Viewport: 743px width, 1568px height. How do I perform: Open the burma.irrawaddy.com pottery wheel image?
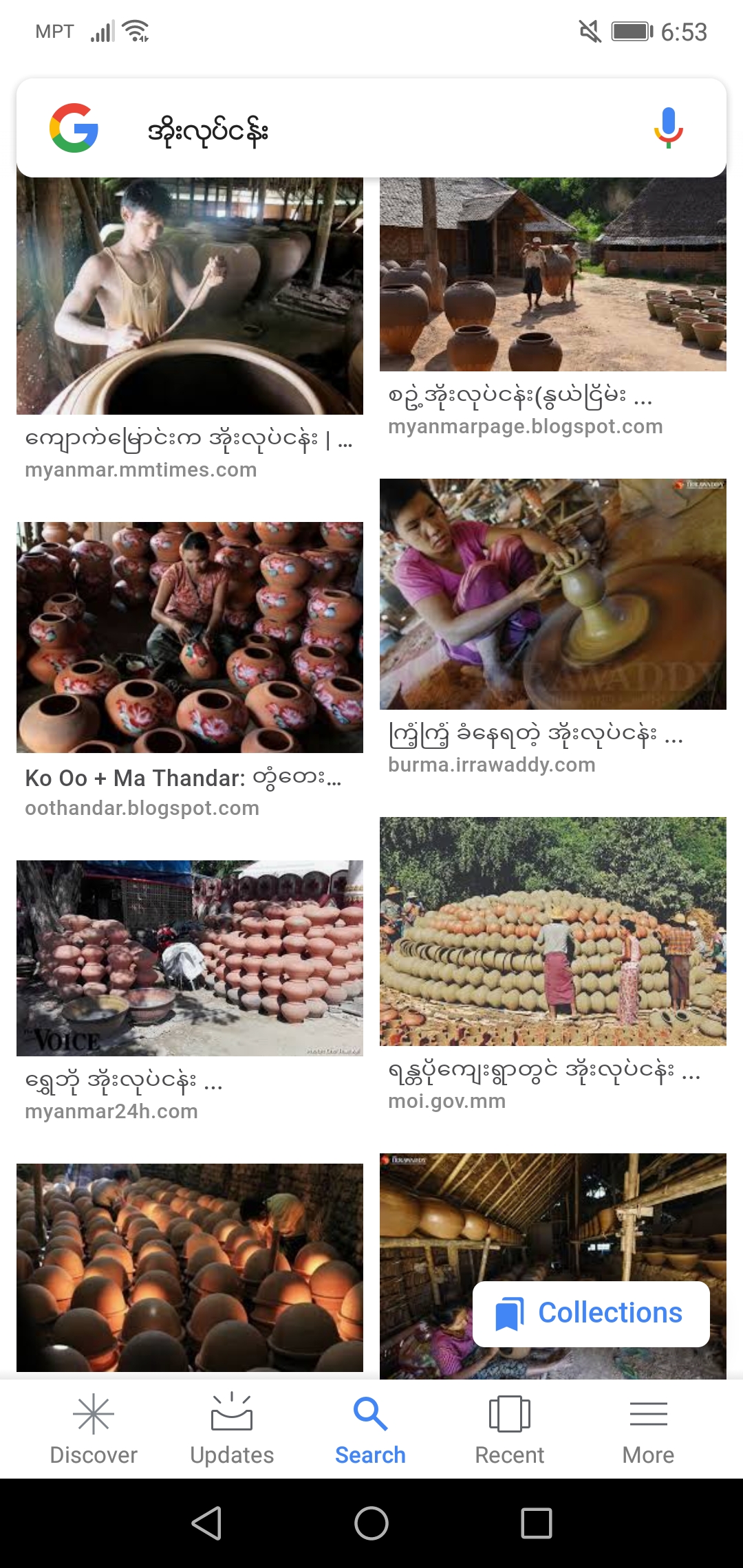(552, 594)
